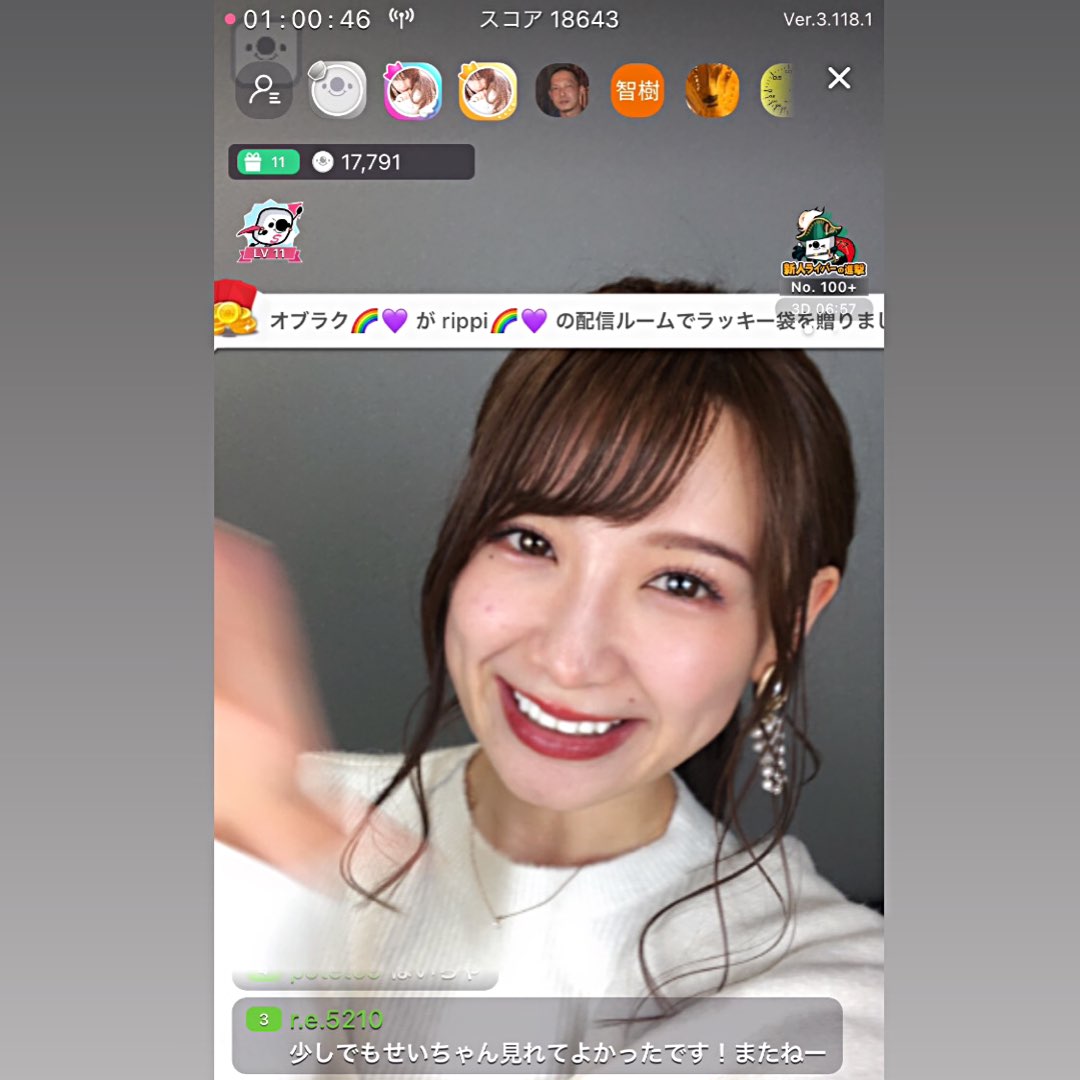Open the 新人ライバー ranking event badge
This screenshot has width=1080, height=1080.
point(824,251)
